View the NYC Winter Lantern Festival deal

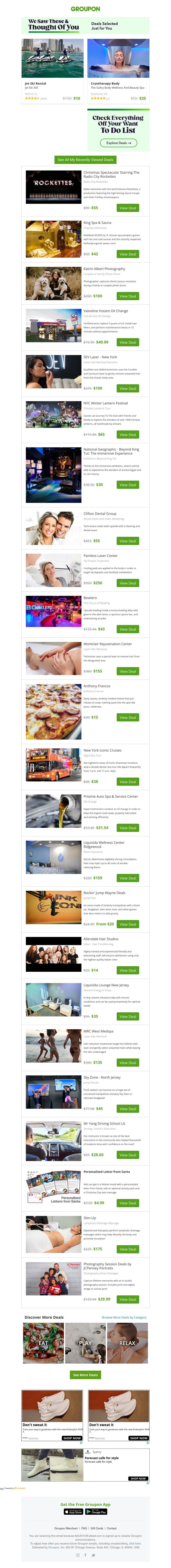(128, 435)
